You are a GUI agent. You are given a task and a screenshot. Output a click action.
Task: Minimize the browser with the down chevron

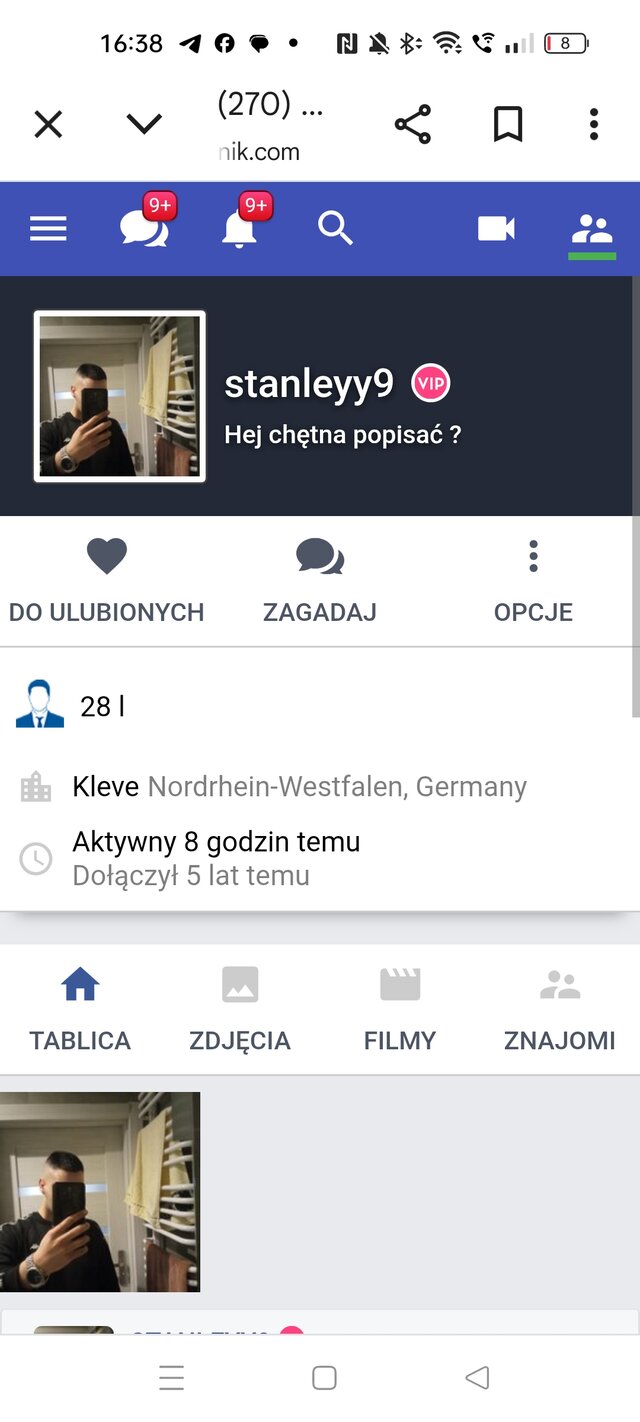(144, 124)
